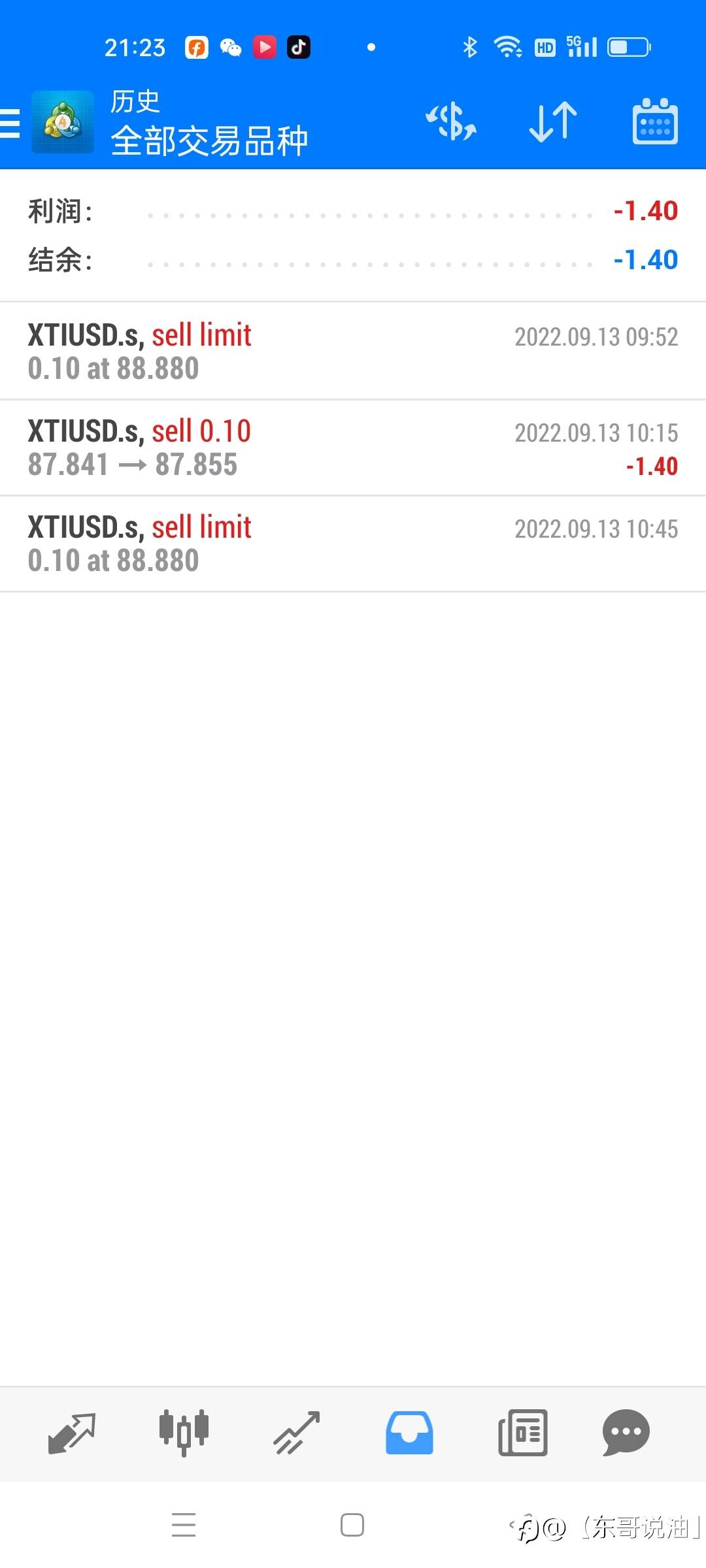Open the calendar date range picker
The height and width of the screenshot is (1568, 706).
(x=655, y=122)
